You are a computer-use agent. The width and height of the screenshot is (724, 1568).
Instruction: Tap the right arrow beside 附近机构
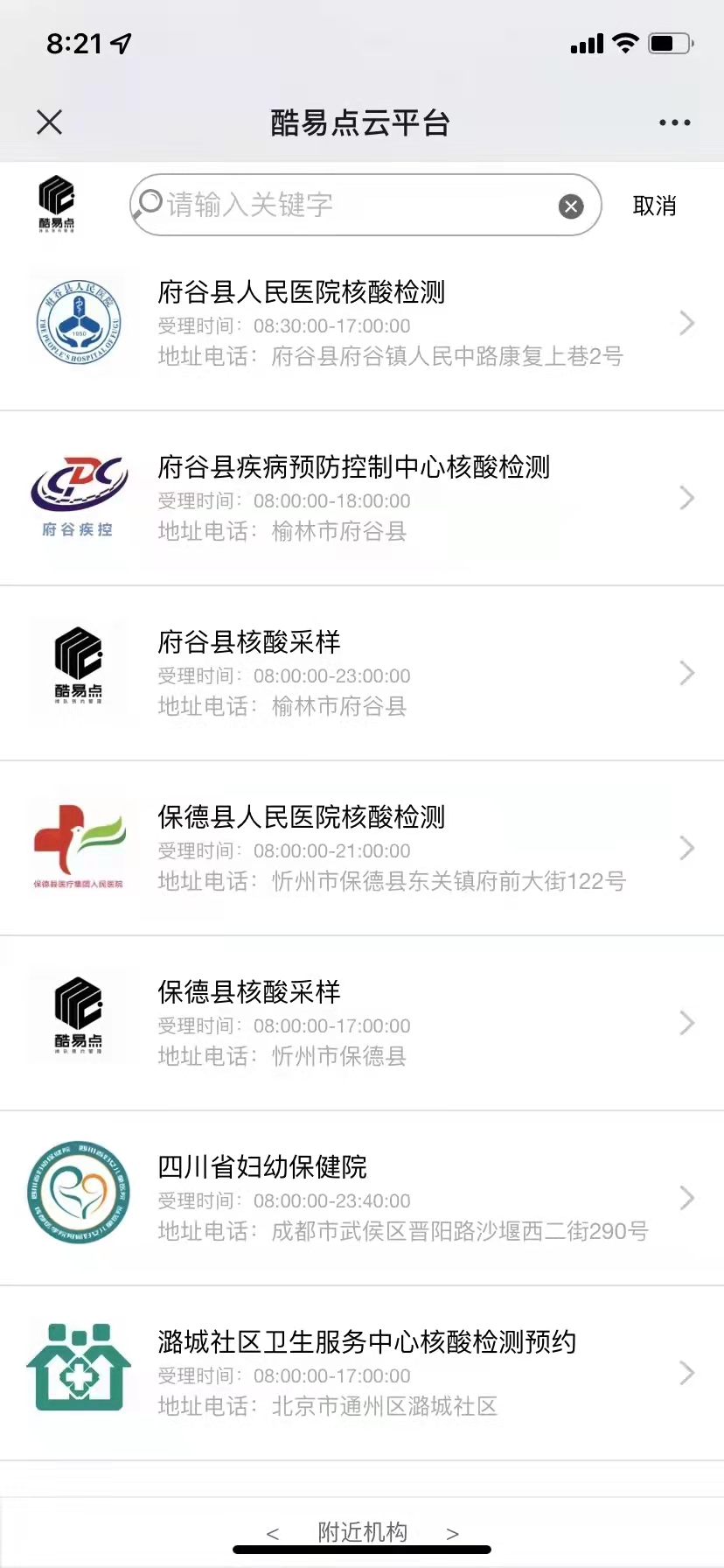click(x=452, y=1534)
